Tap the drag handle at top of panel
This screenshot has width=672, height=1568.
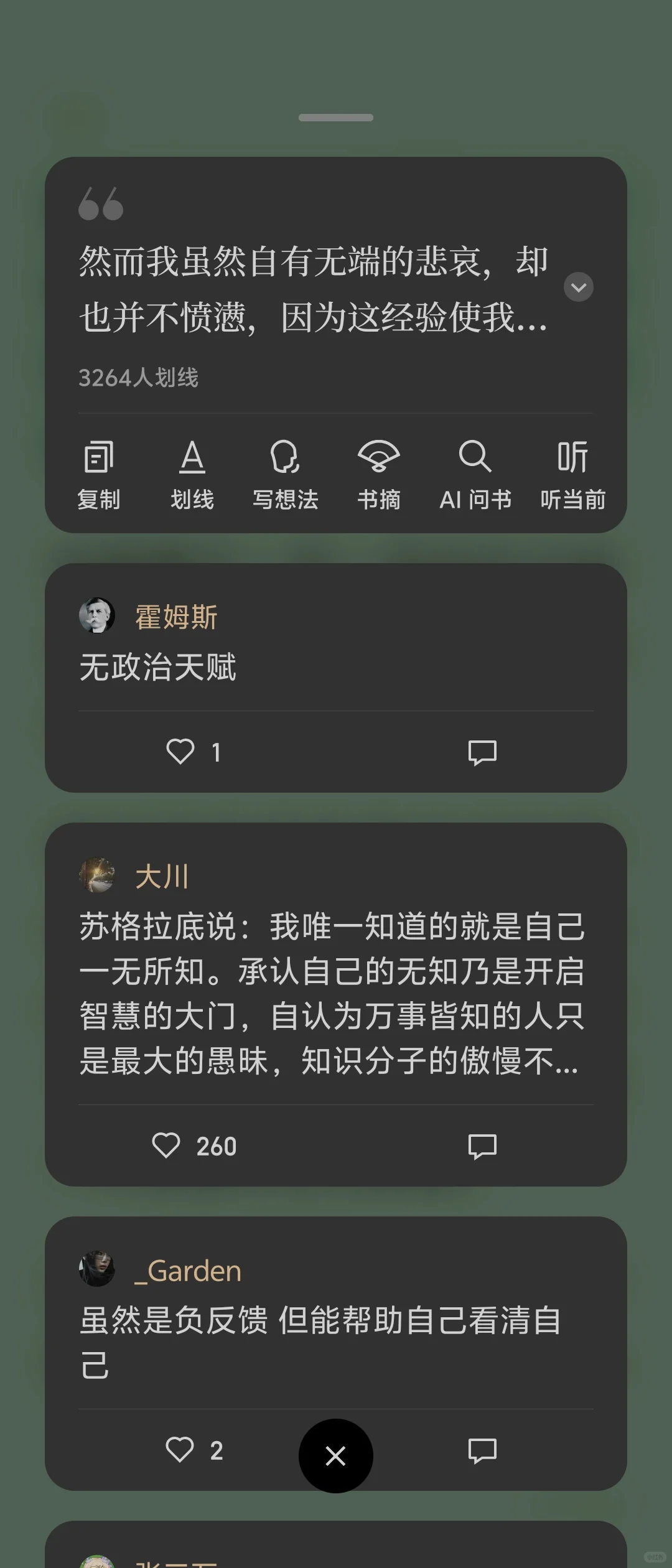[335, 118]
